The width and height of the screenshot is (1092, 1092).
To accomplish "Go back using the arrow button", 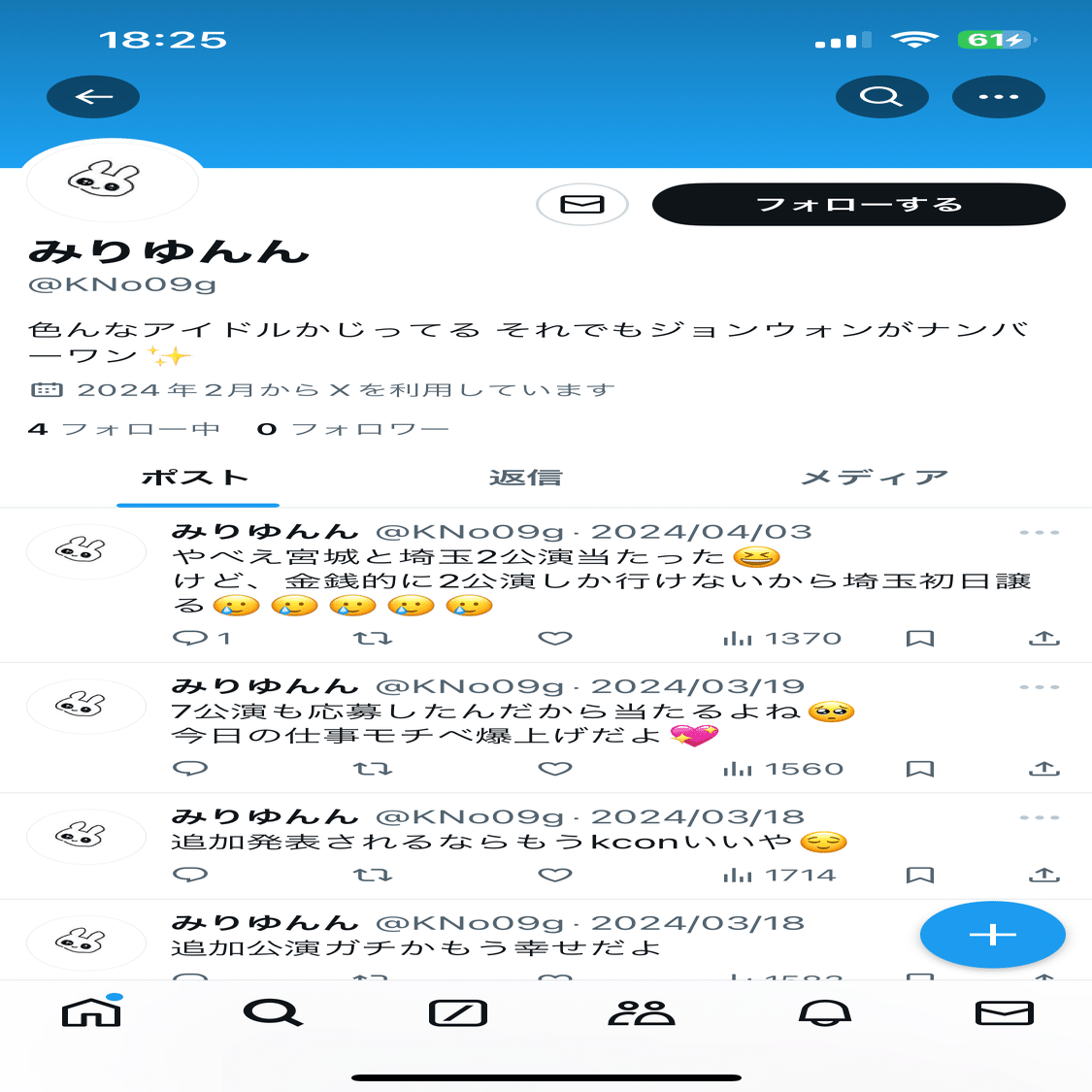I will 93,97.
